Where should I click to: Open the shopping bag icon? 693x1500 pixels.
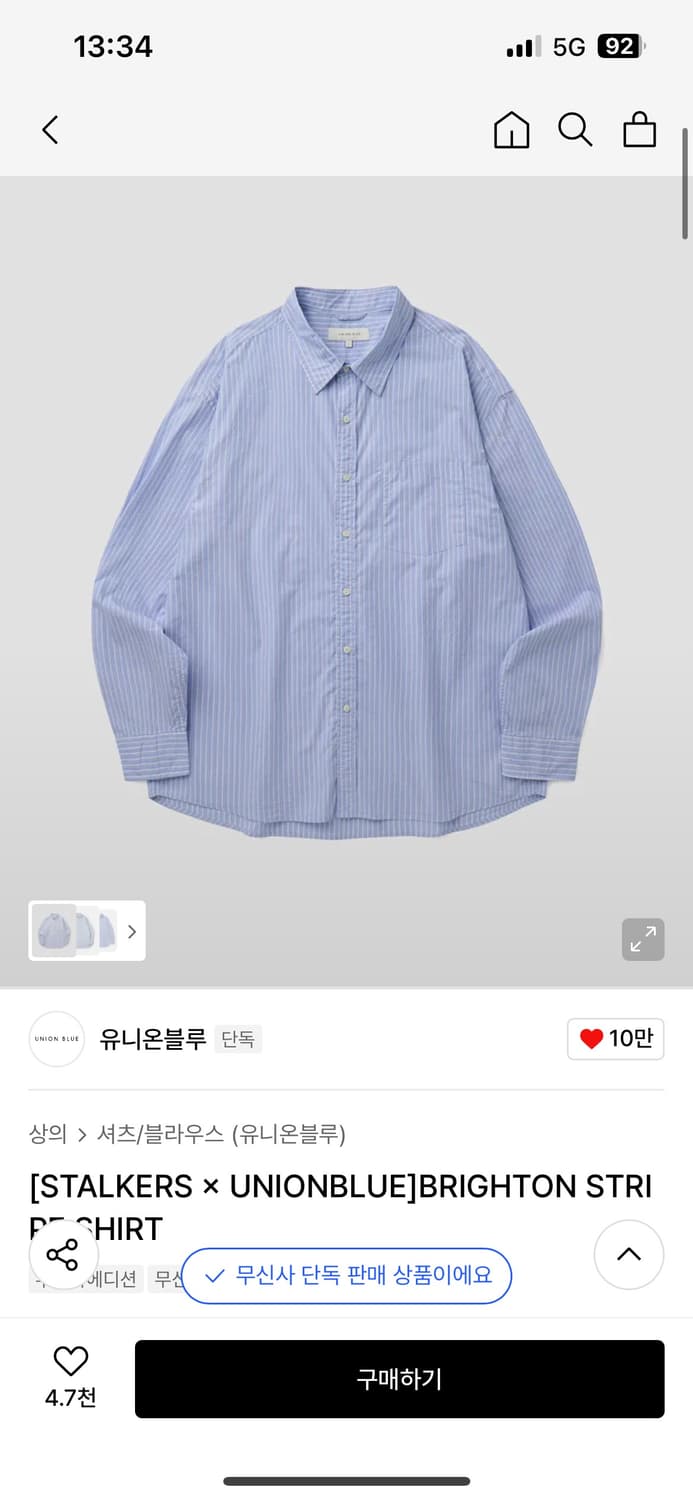pyautogui.click(x=639, y=130)
